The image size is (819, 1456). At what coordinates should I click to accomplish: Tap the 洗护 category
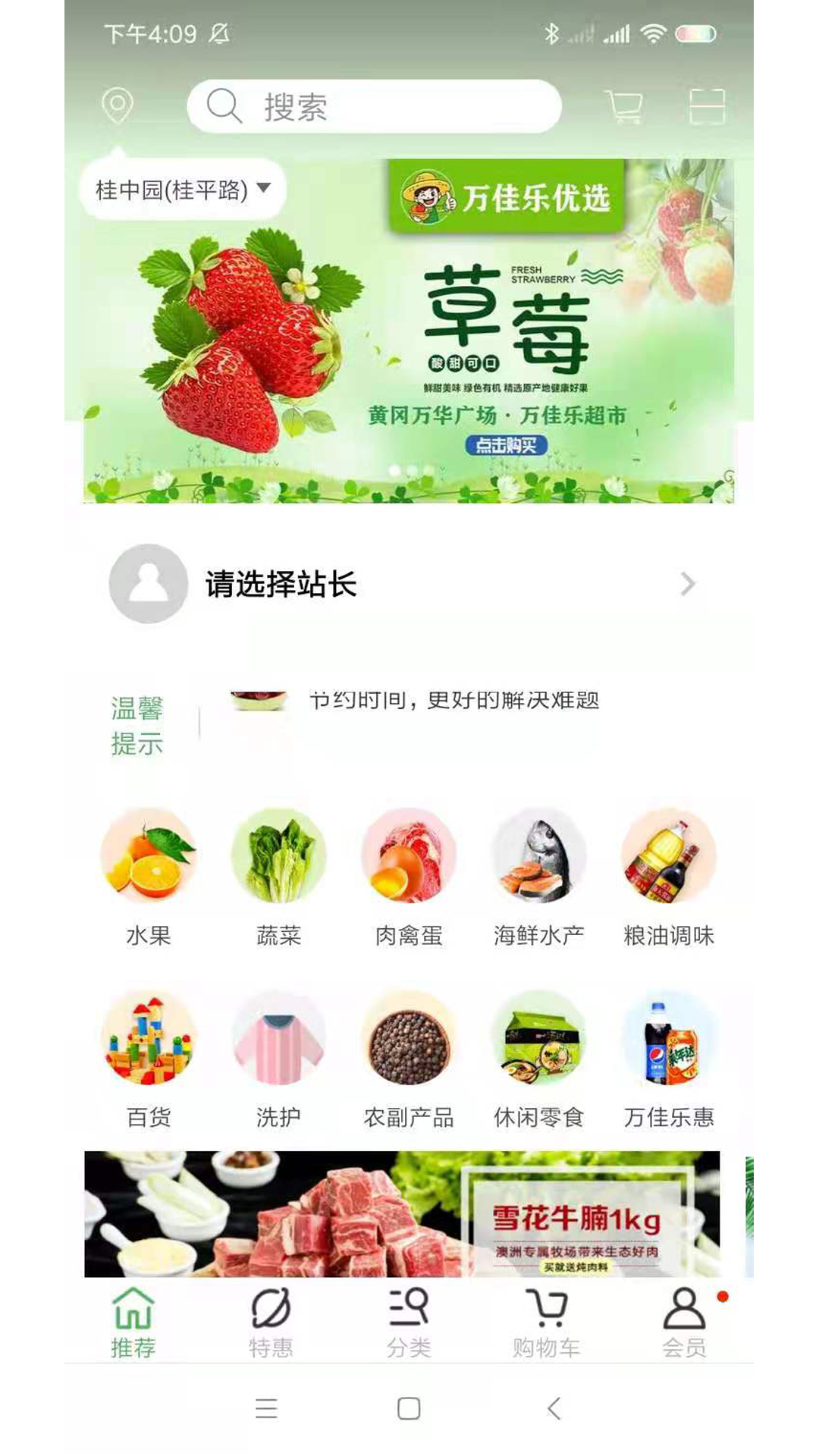point(279,1058)
